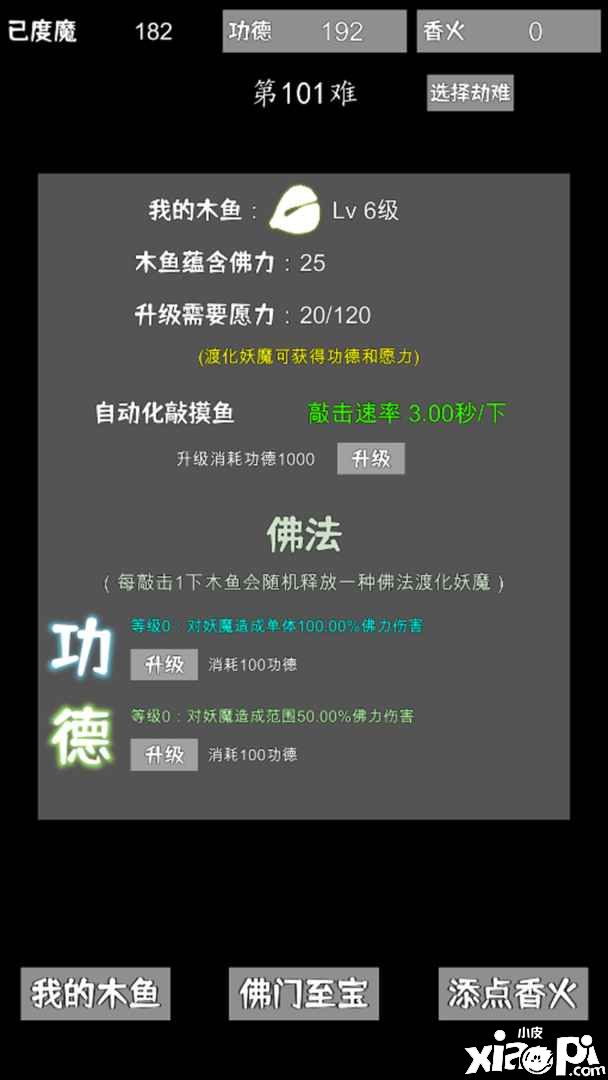Upgrade the 德 area-damage 佛法 skill
This screenshot has width=608, height=1080.
coord(164,754)
